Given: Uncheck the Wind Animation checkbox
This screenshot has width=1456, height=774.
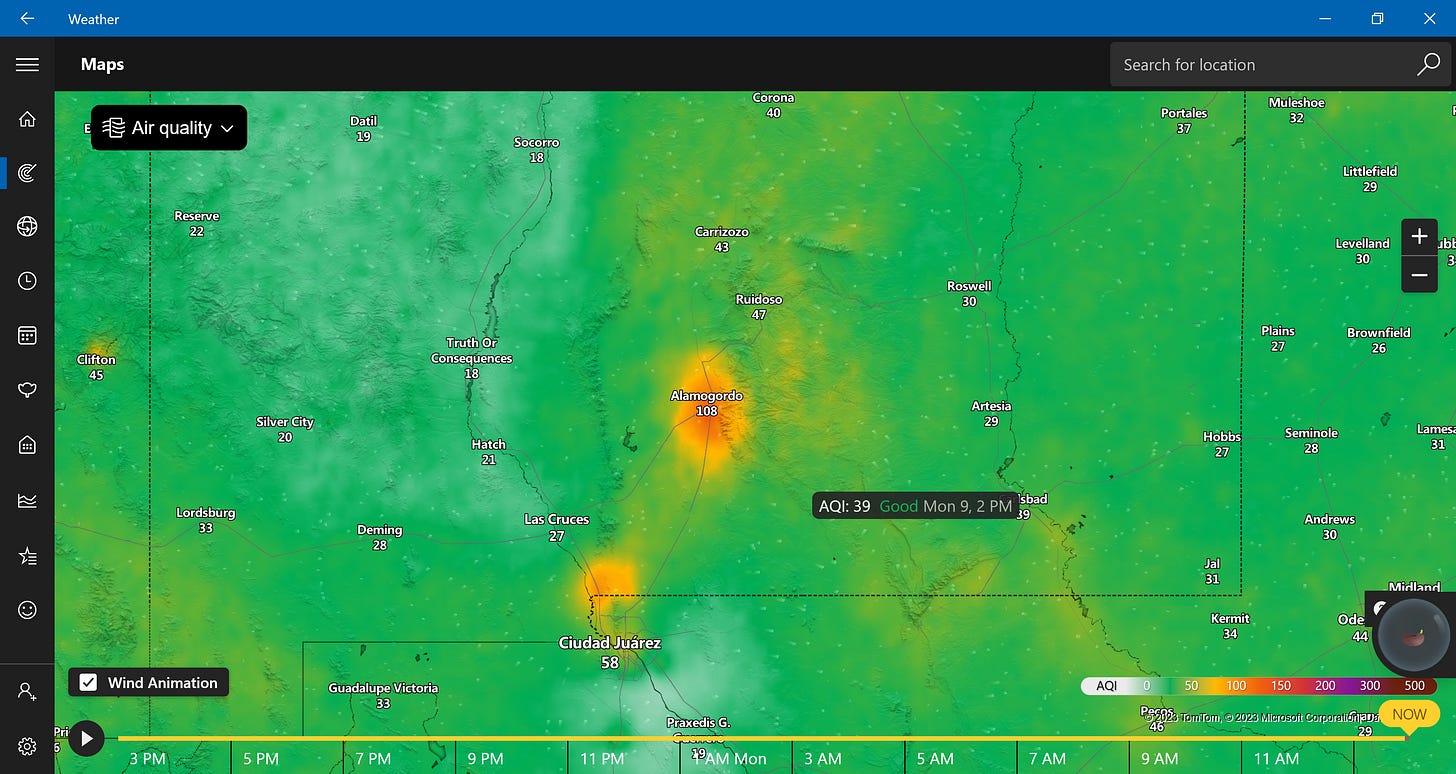Looking at the screenshot, I should (x=88, y=683).
